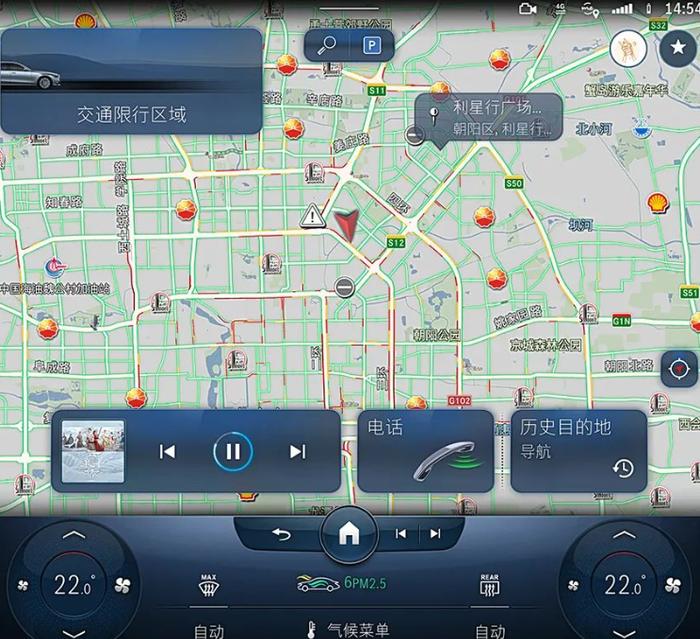The width and height of the screenshot is (700, 639).
Task: Show nearby parking with P button
Action: [371, 45]
